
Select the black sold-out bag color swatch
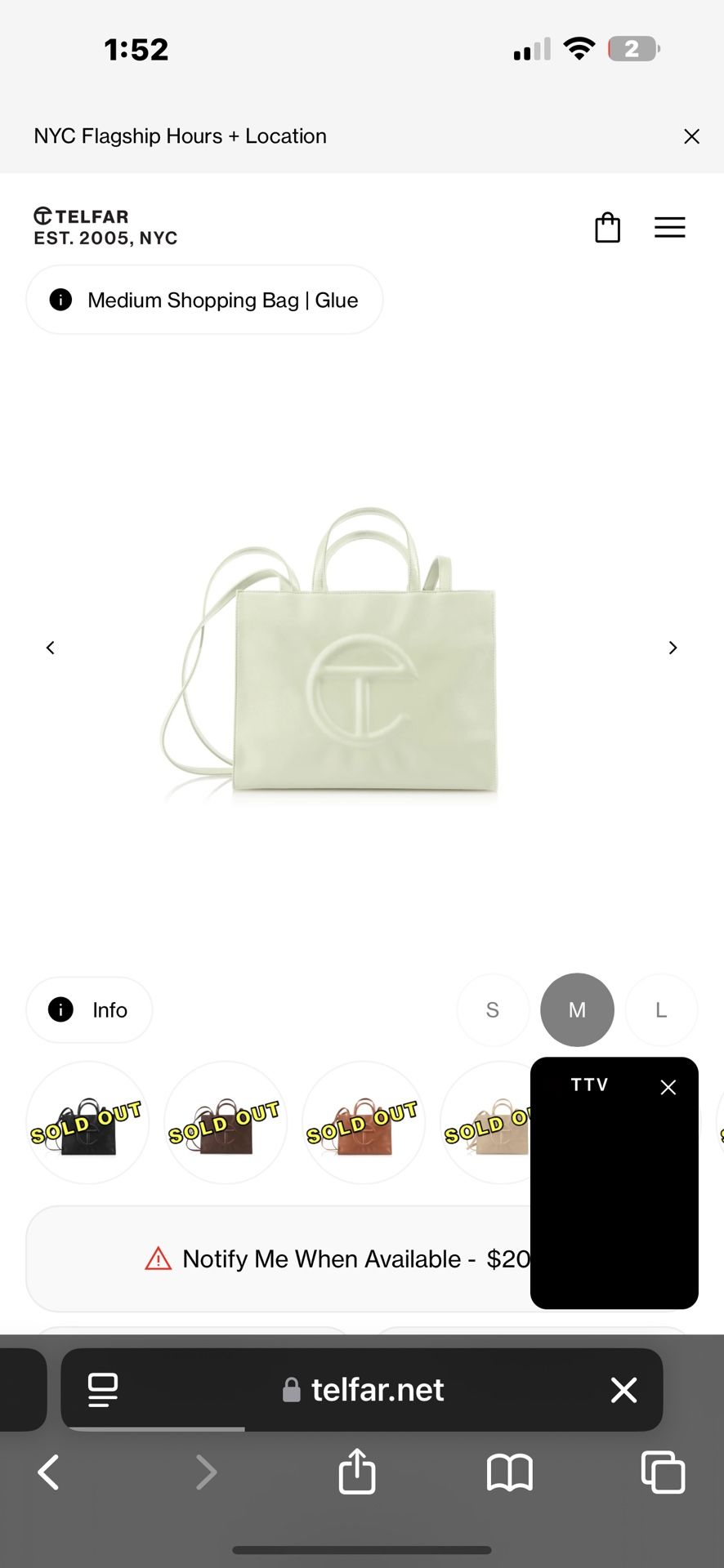pyautogui.click(x=87, y=1123)
